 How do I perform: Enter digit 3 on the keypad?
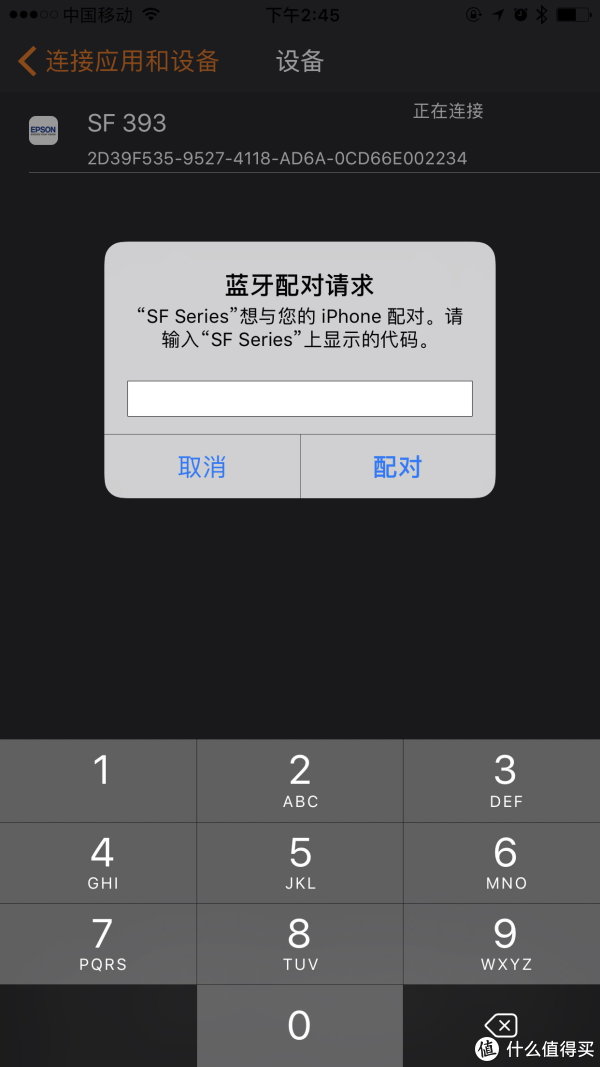click(502, 781)
